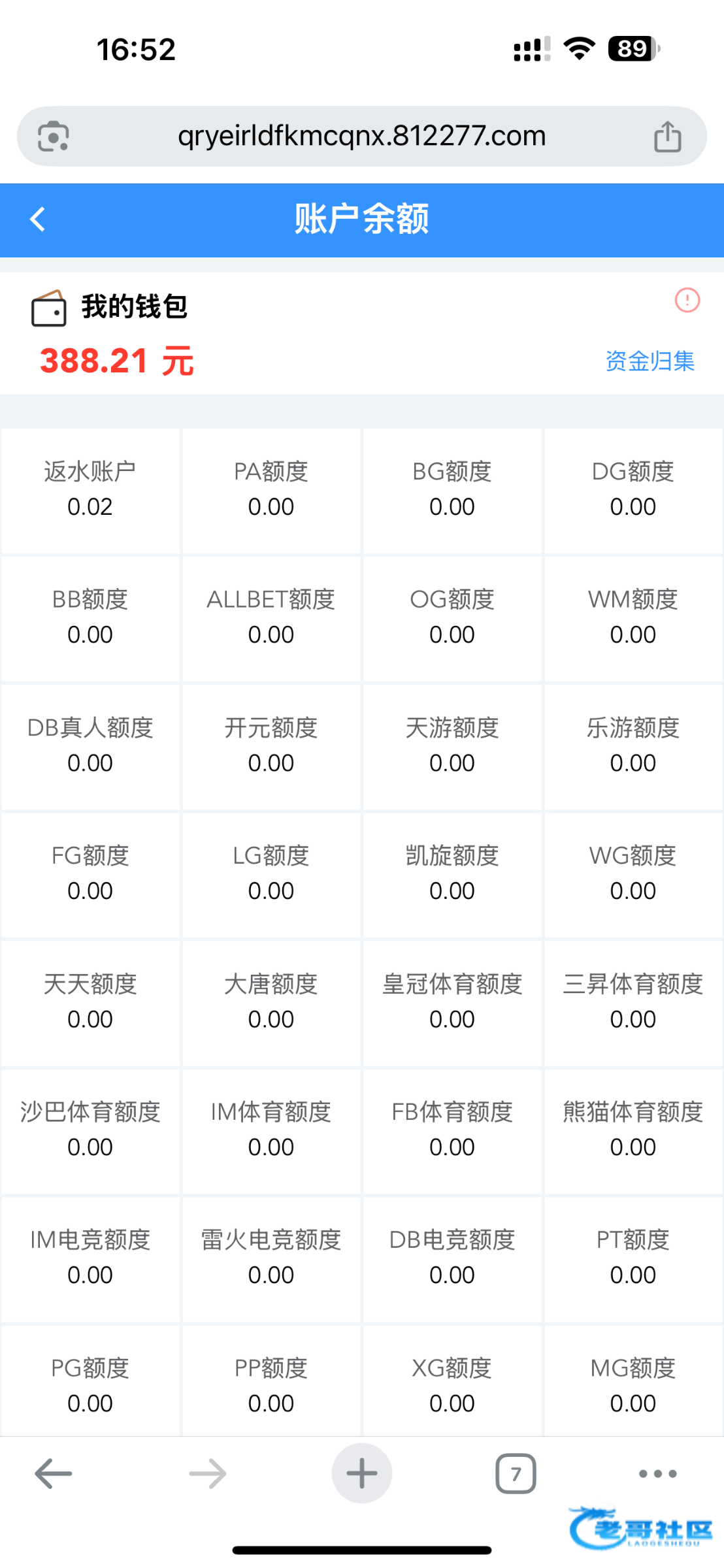Open the camera scan icon in address bar
This screenshot has width=724, height=1568.
point(53,137)
